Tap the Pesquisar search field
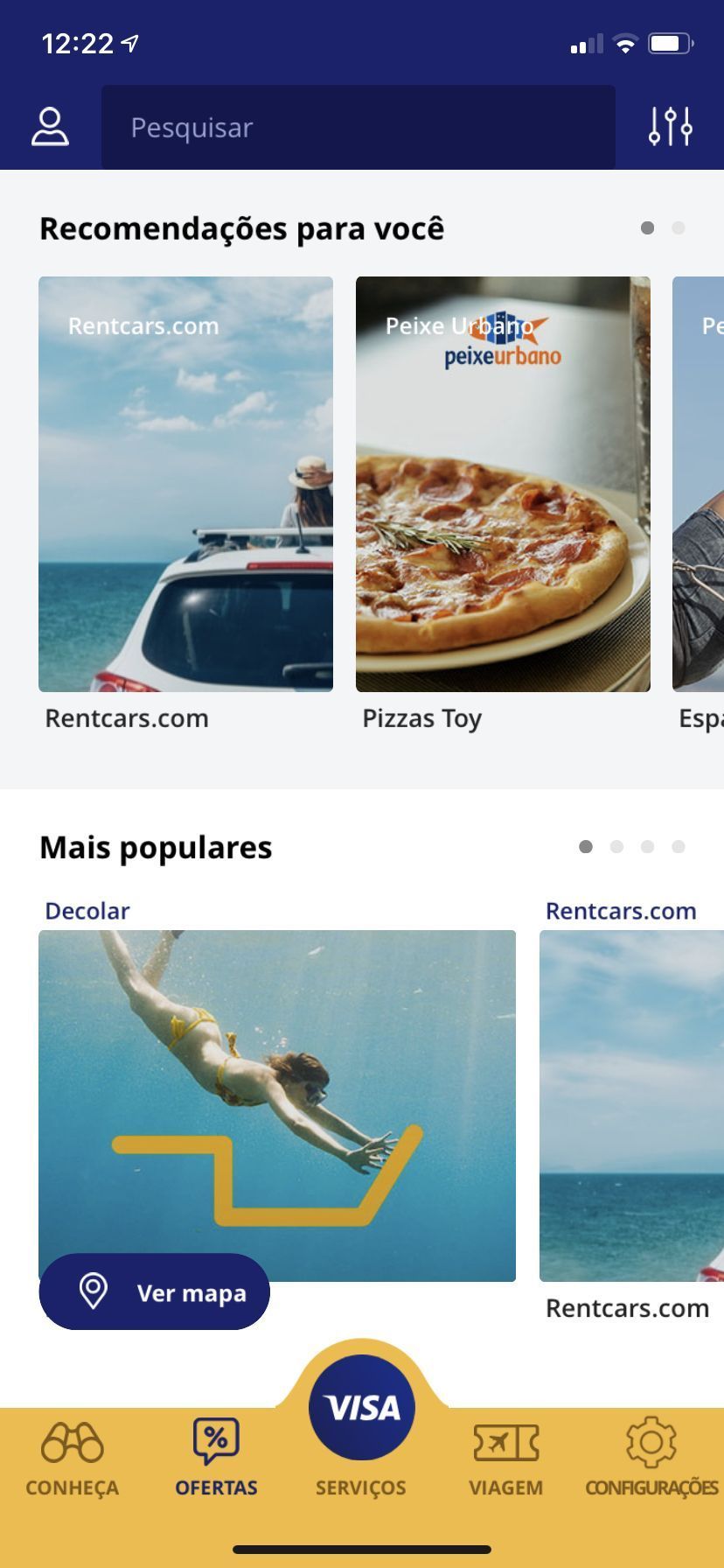This screenshot has height=1568, width=724. pyautogui.click(x=359, y=128)
